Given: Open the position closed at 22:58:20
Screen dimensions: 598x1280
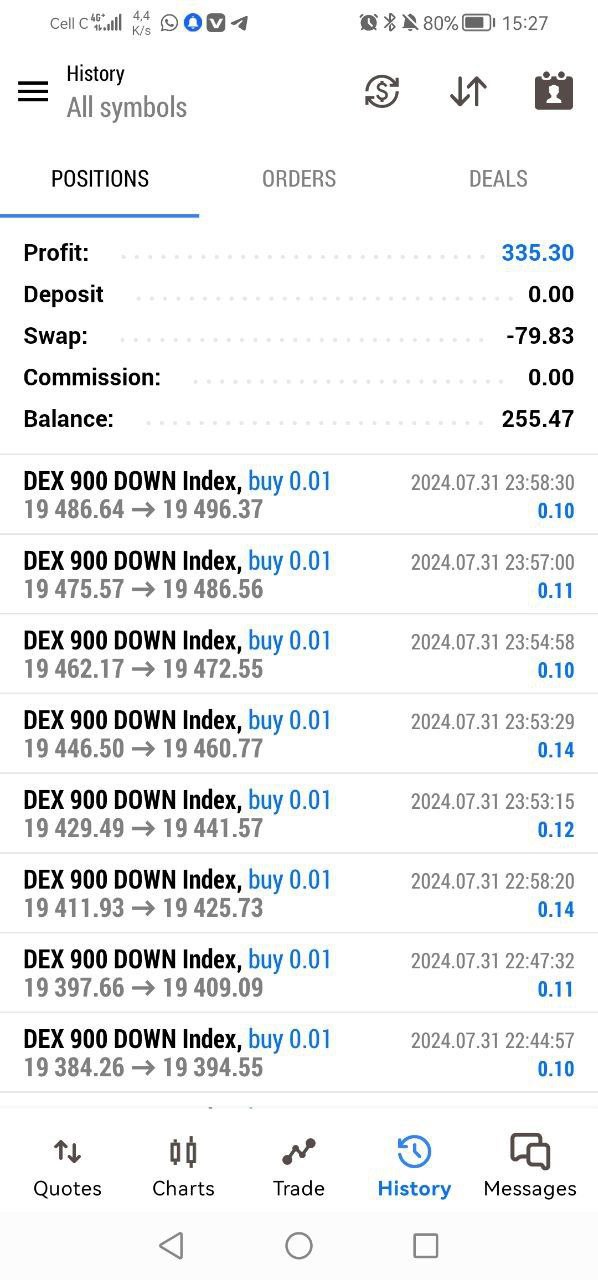Looking at the screenshot, I should pos(299,894).
